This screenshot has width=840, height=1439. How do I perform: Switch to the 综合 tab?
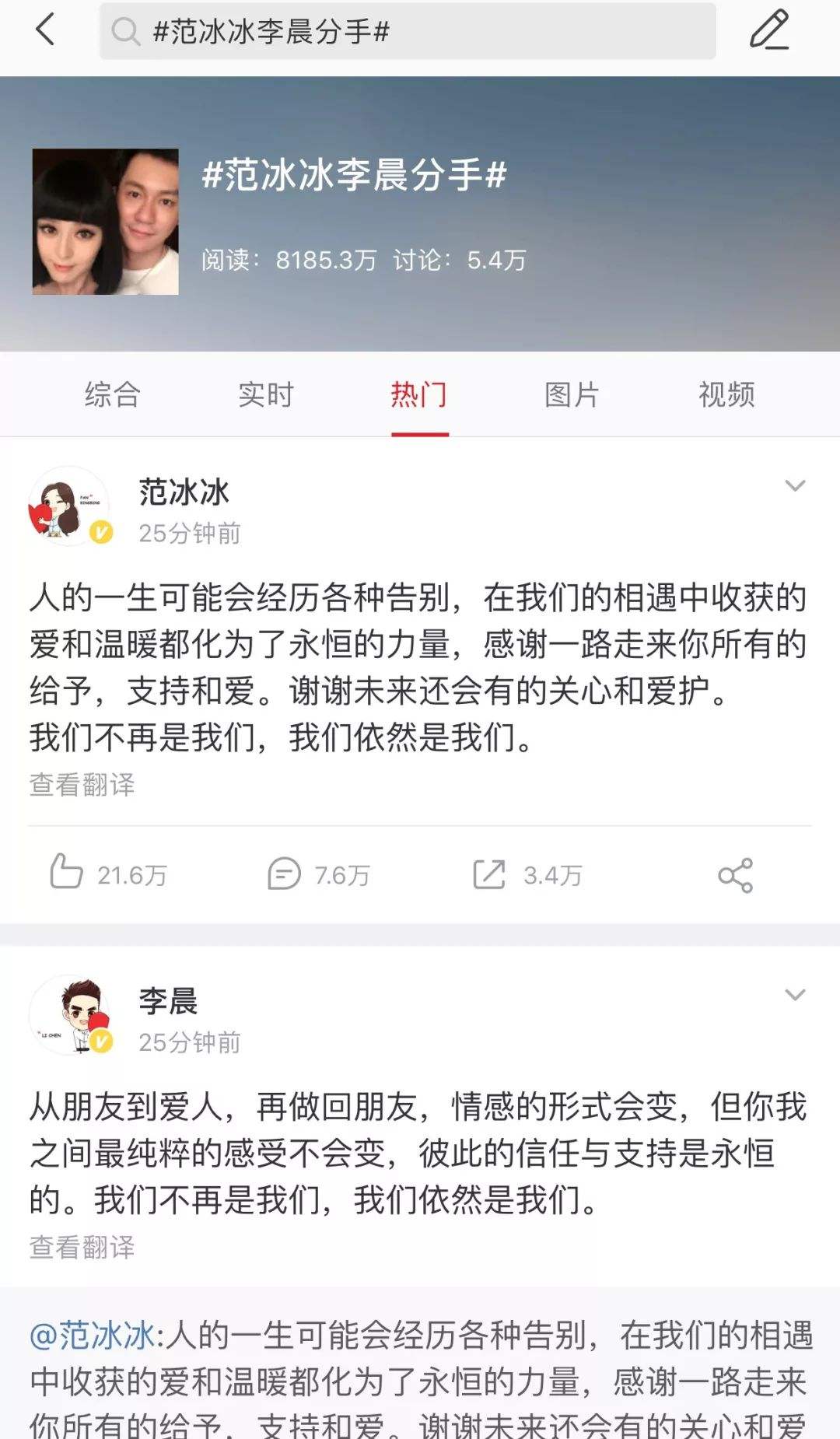(112, 395)
